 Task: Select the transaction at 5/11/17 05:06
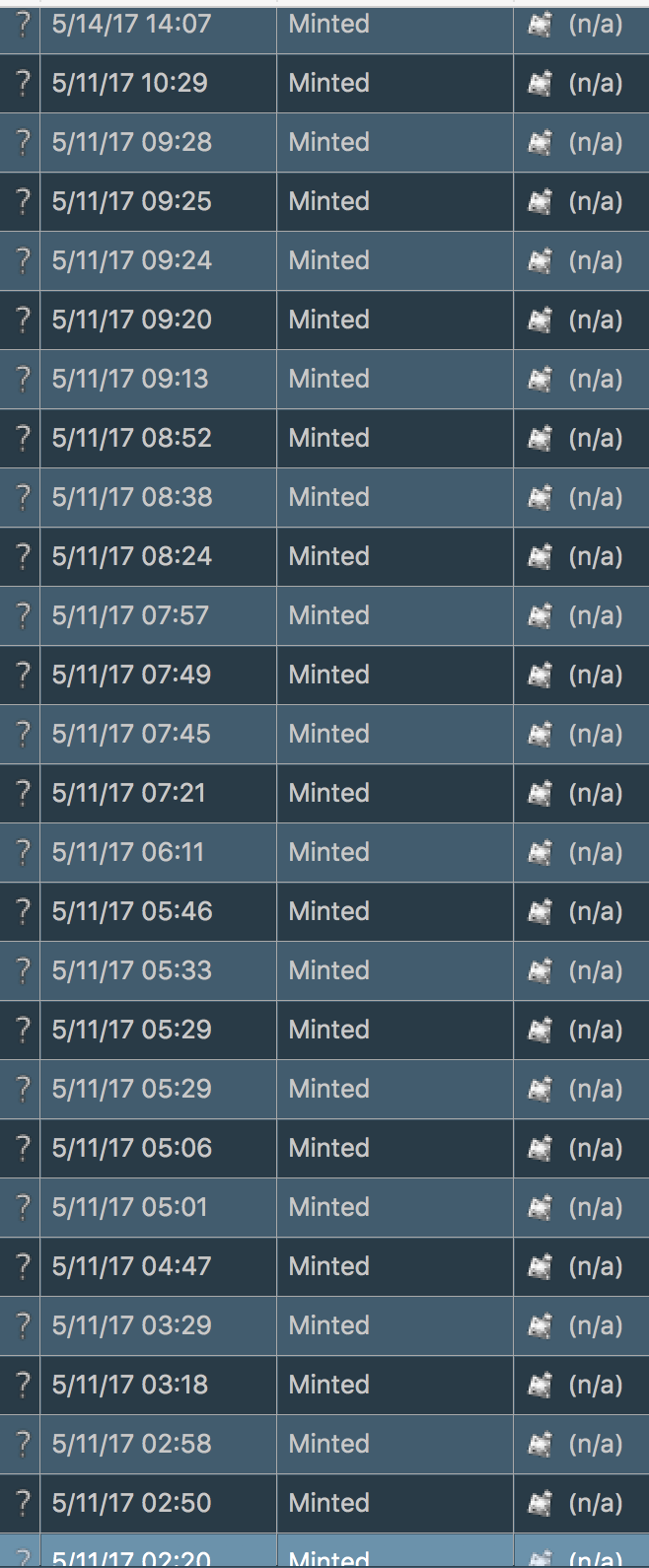pos(324,1149)
